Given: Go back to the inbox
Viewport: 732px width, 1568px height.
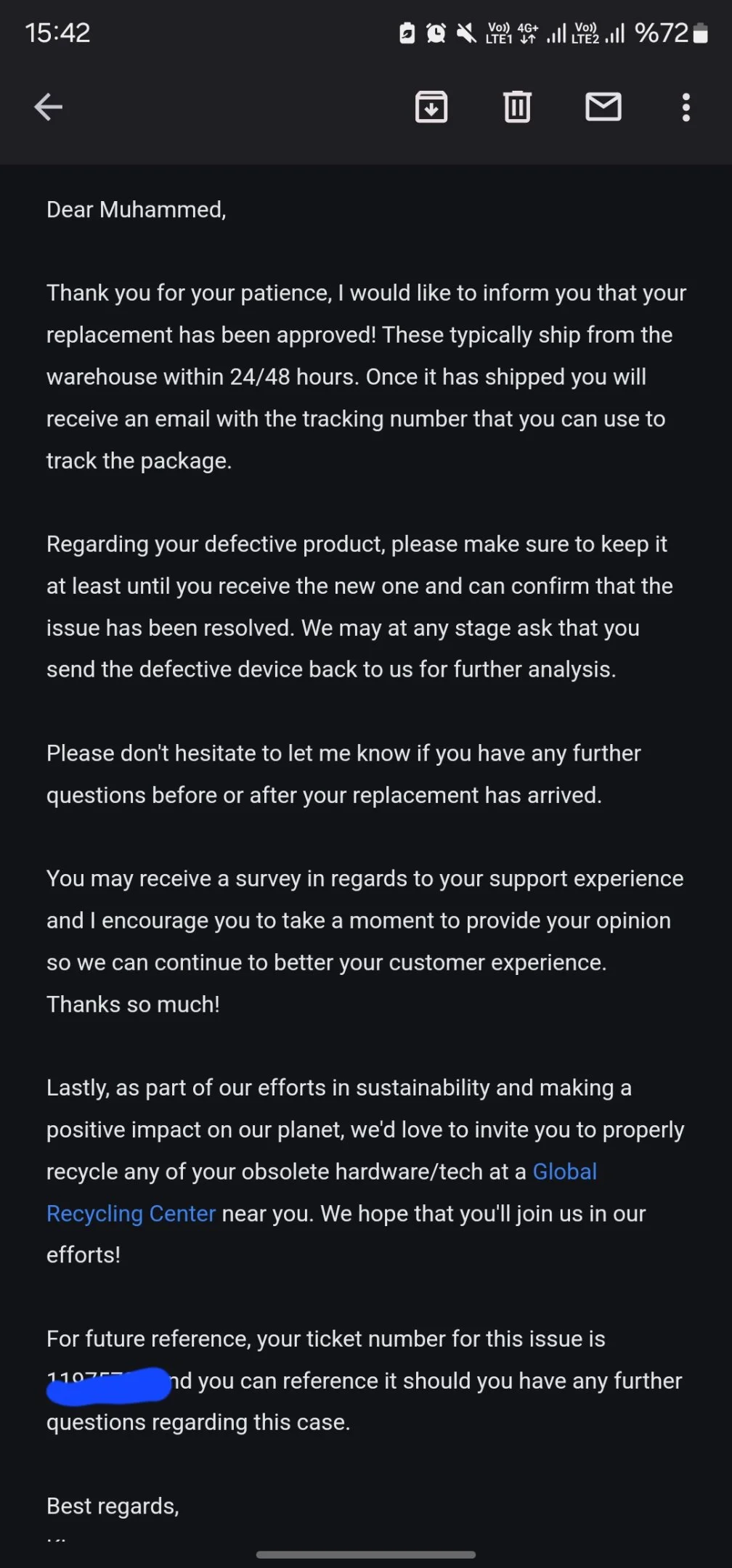Looking at the screenshot, I should tap(49, 107).
